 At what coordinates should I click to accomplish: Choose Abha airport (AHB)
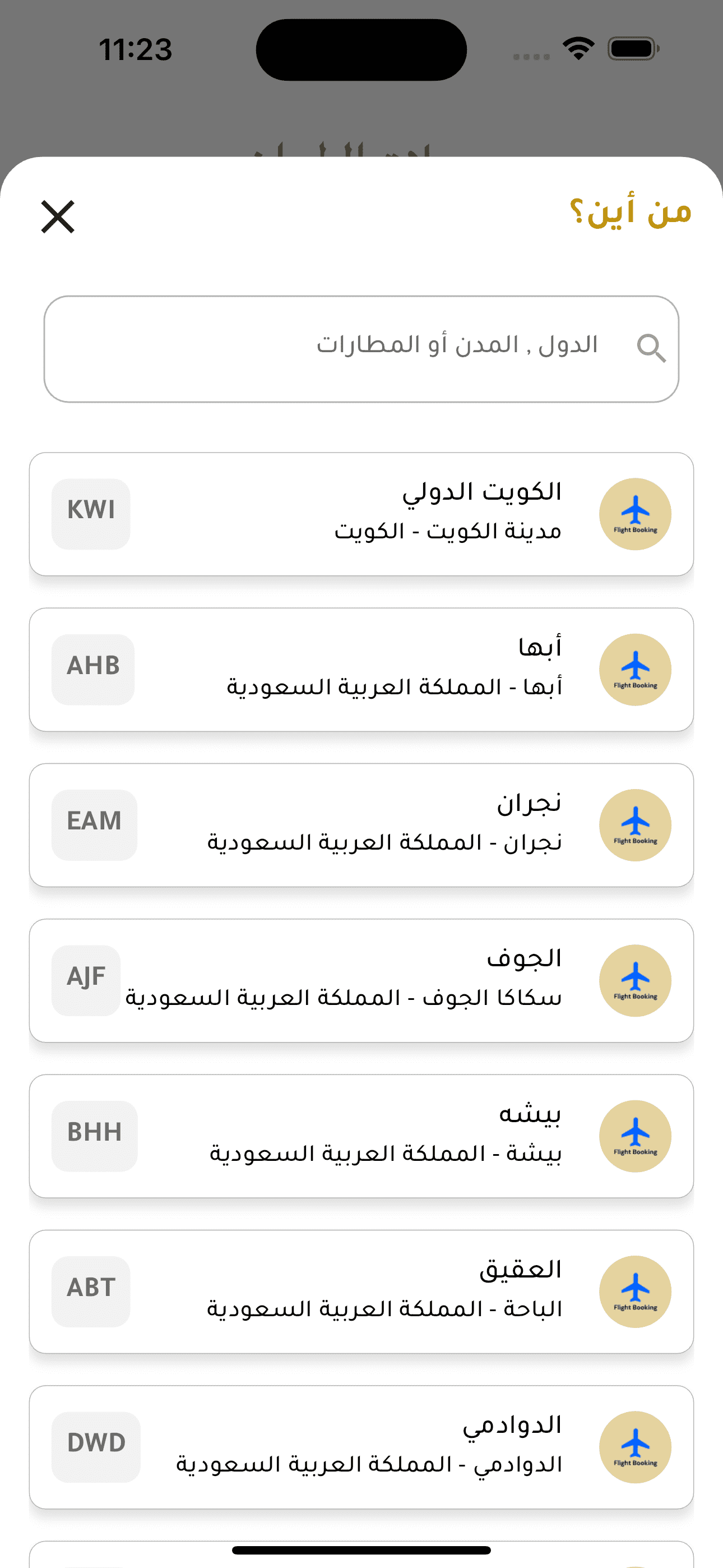pos(361,670)
